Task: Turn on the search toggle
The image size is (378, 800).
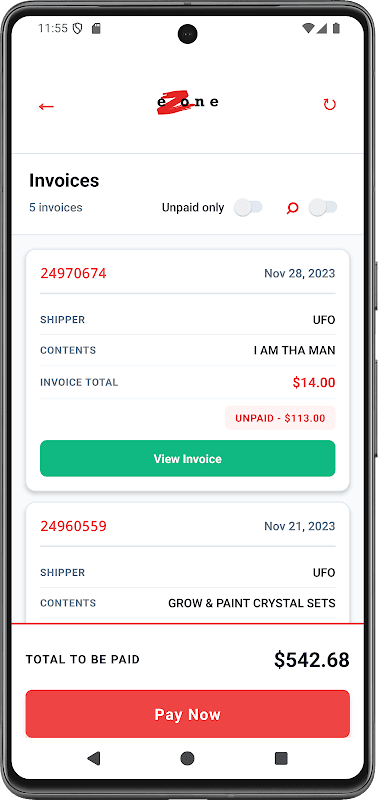Action: [x=323, y=208]
